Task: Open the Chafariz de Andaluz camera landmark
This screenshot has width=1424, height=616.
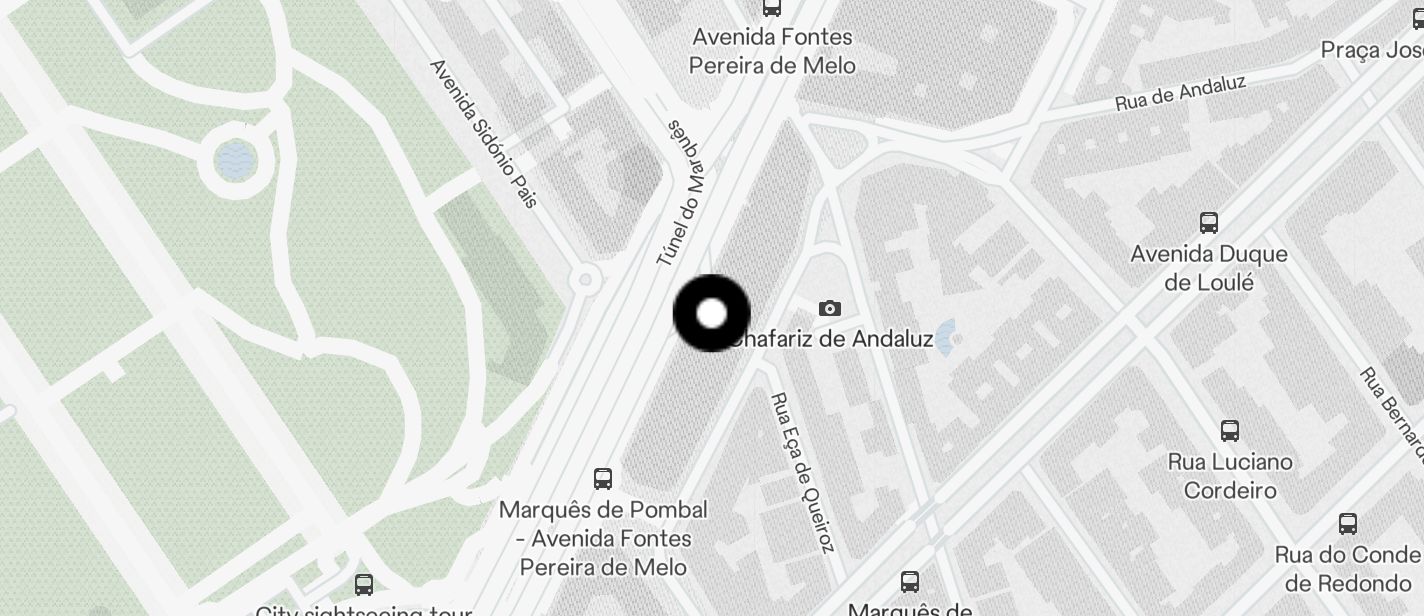Action: (x=829, y=308)
